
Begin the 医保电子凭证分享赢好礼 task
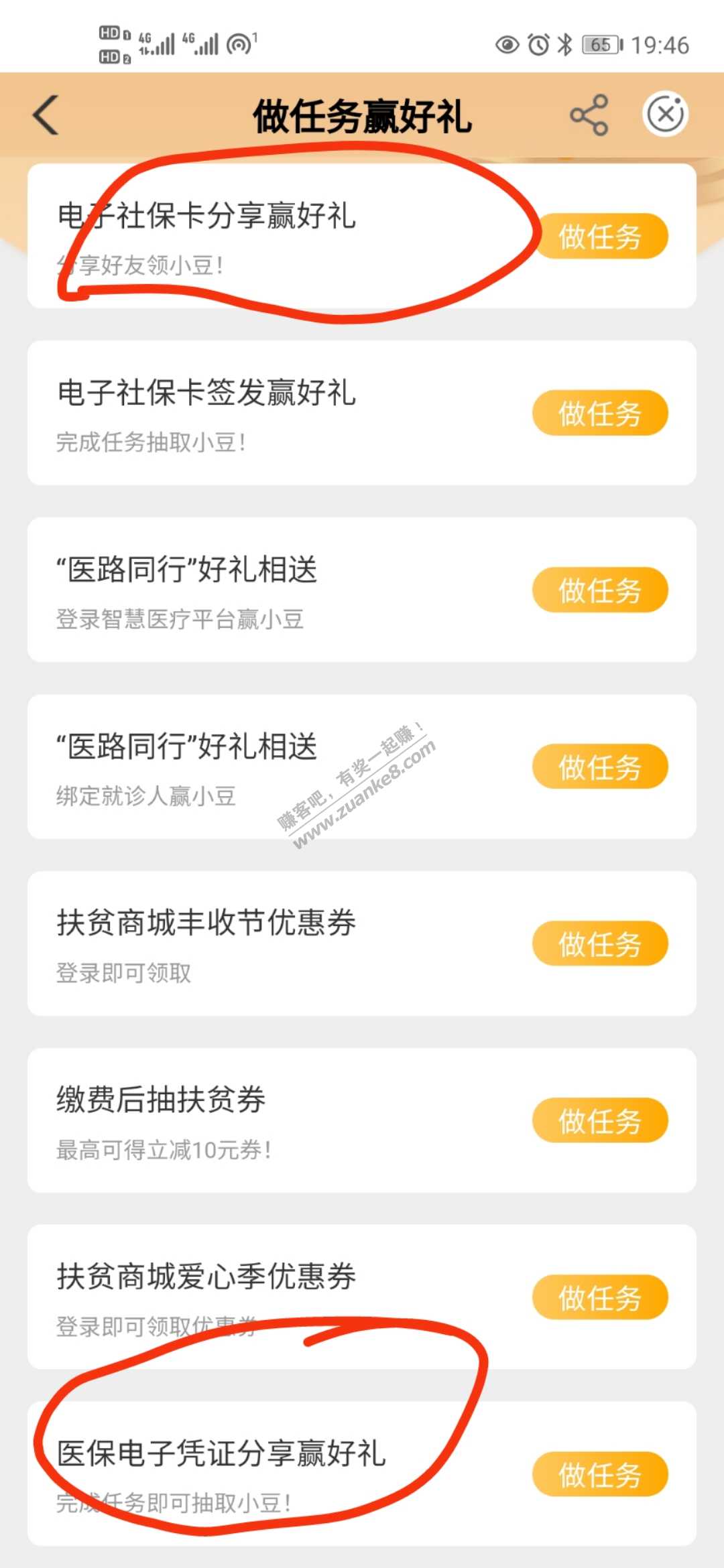[x=600, y=1474]
